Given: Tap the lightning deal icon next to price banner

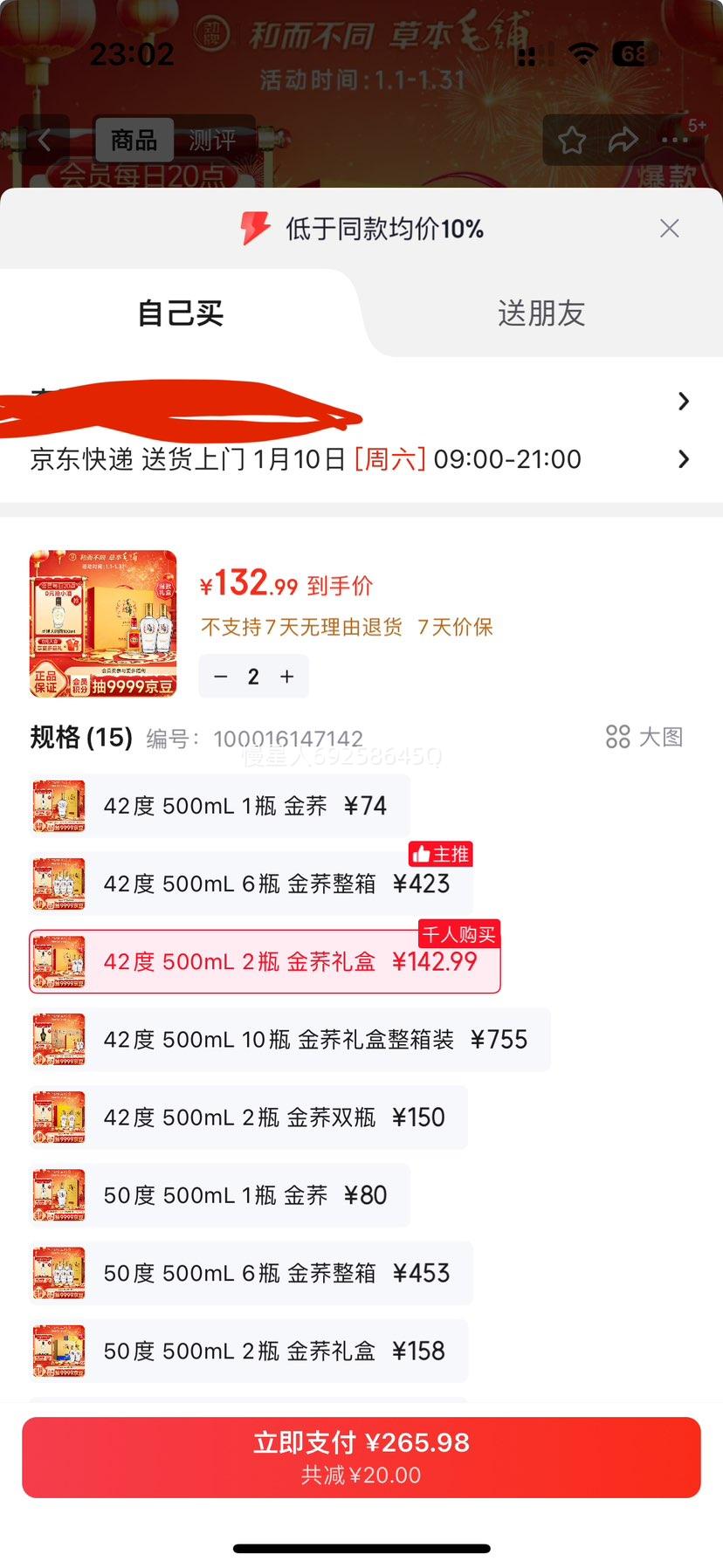Looking at the screenshot, I should coord(255,228).
